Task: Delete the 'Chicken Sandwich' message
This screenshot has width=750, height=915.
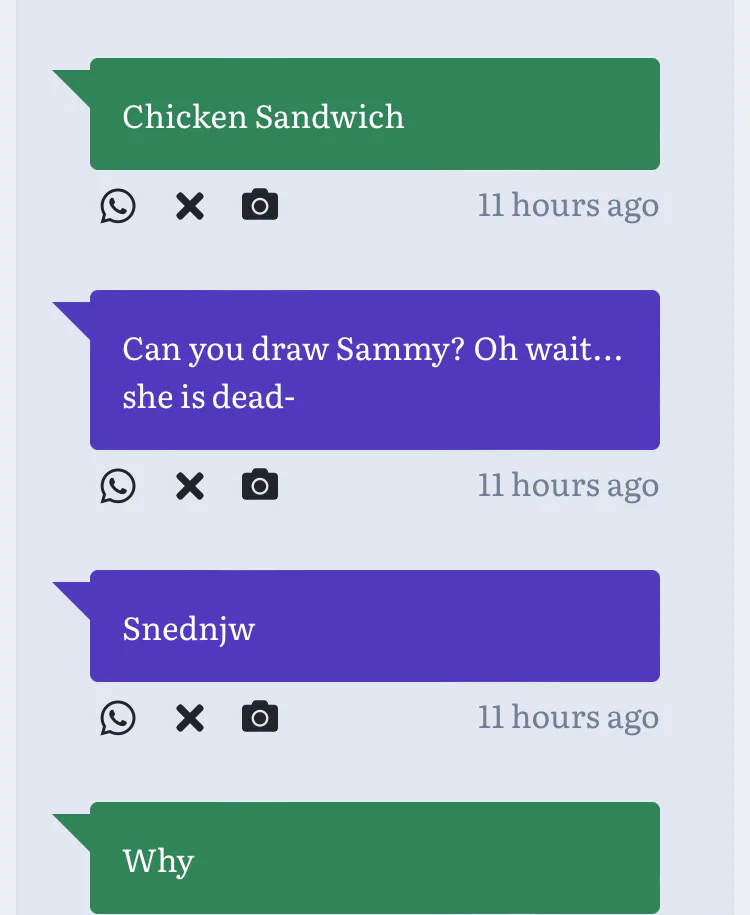Action: [190, 206]
